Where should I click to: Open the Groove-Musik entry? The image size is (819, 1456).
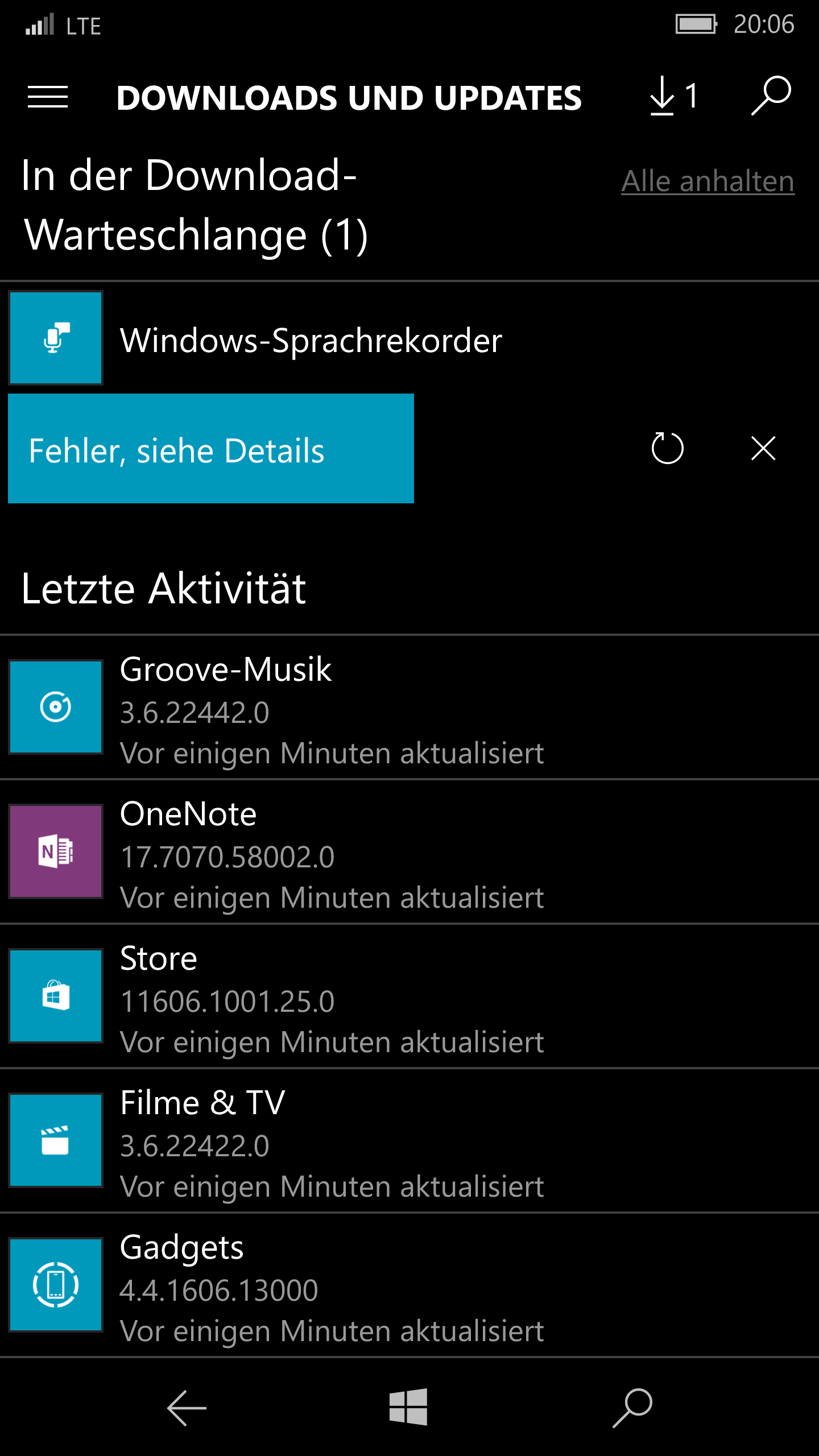pyautogui.click(x=409, y=707)
